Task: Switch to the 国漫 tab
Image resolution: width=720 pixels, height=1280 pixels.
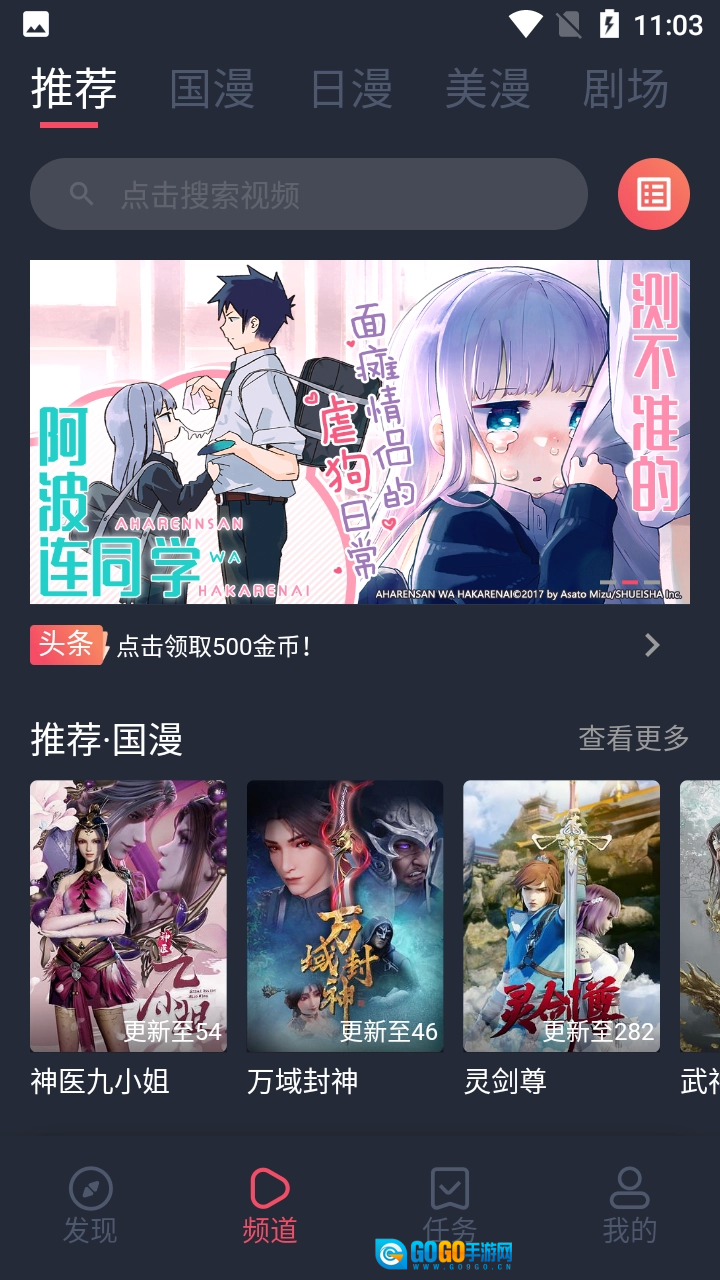Action: (212, 90)
